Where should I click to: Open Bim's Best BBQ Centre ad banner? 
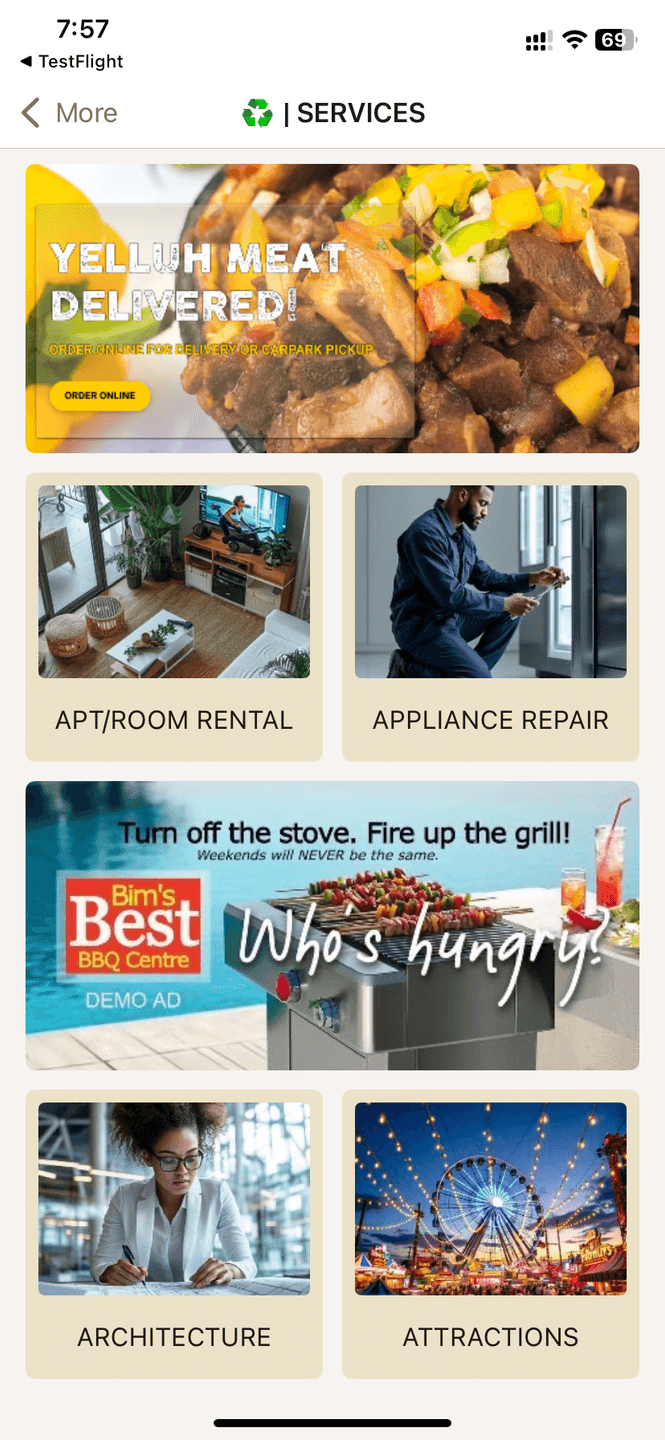point(332,925)
